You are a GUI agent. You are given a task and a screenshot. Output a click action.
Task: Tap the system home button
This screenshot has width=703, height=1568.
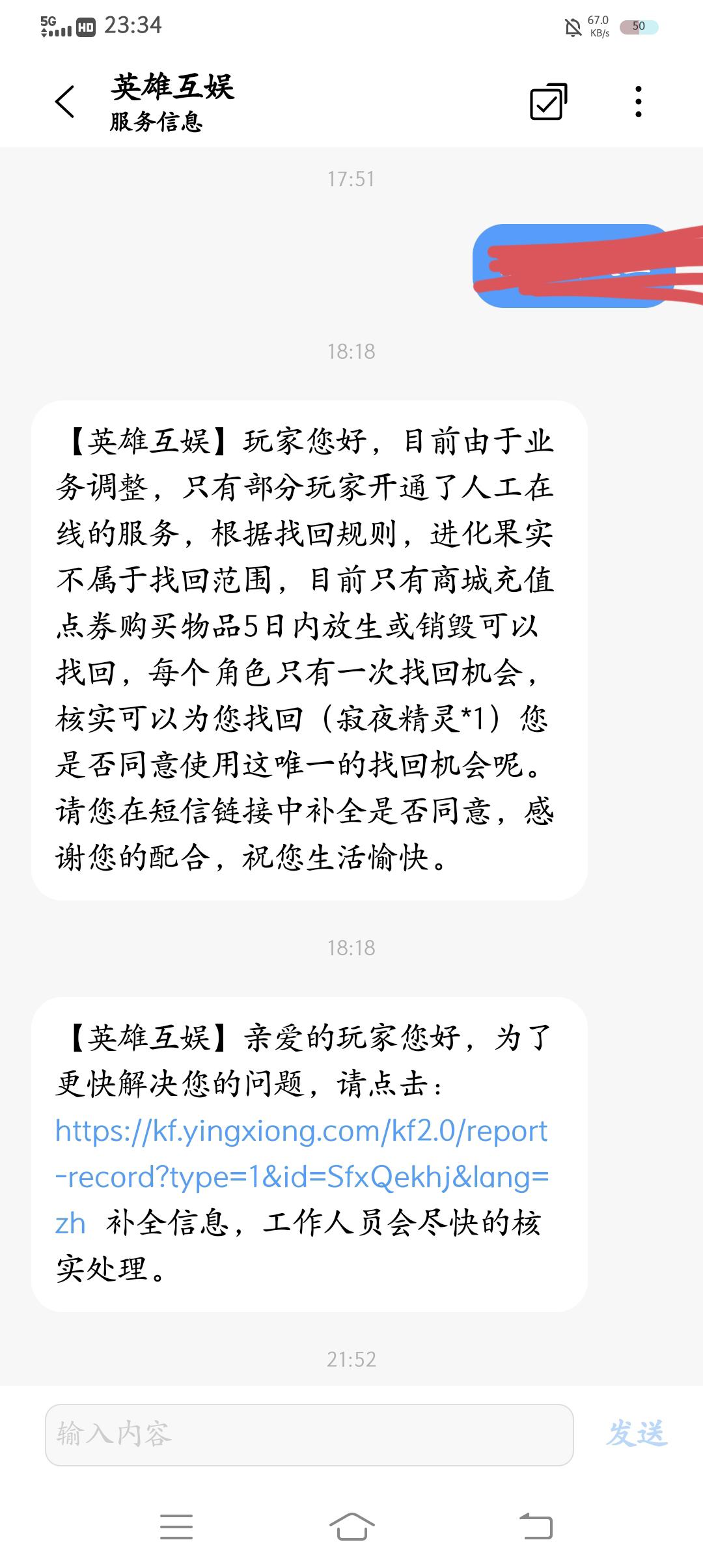click(x=351, y=1526)
